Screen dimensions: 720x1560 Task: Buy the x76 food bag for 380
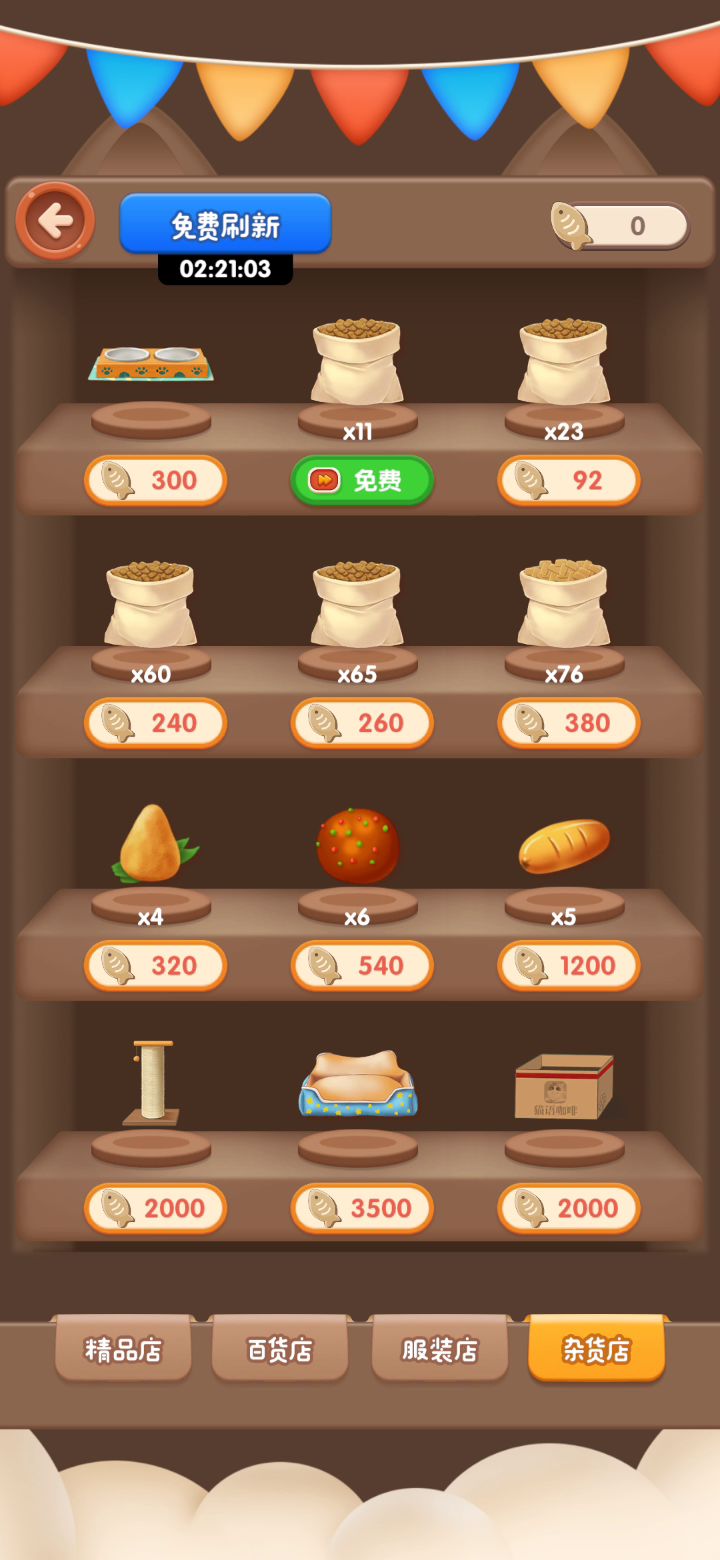point(568,723)
